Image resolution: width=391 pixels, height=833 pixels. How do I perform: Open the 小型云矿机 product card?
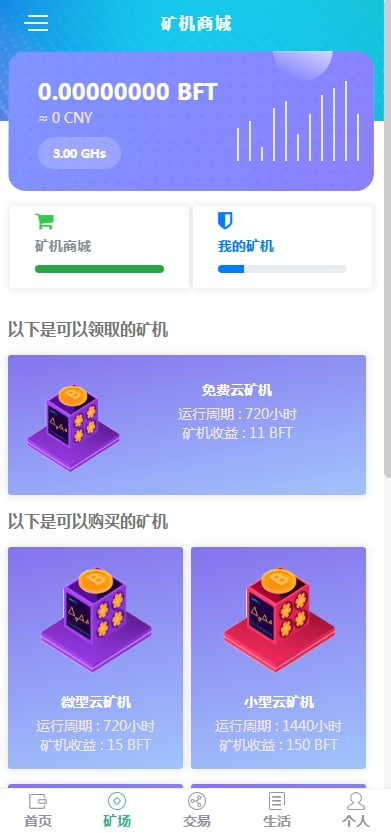278,658
